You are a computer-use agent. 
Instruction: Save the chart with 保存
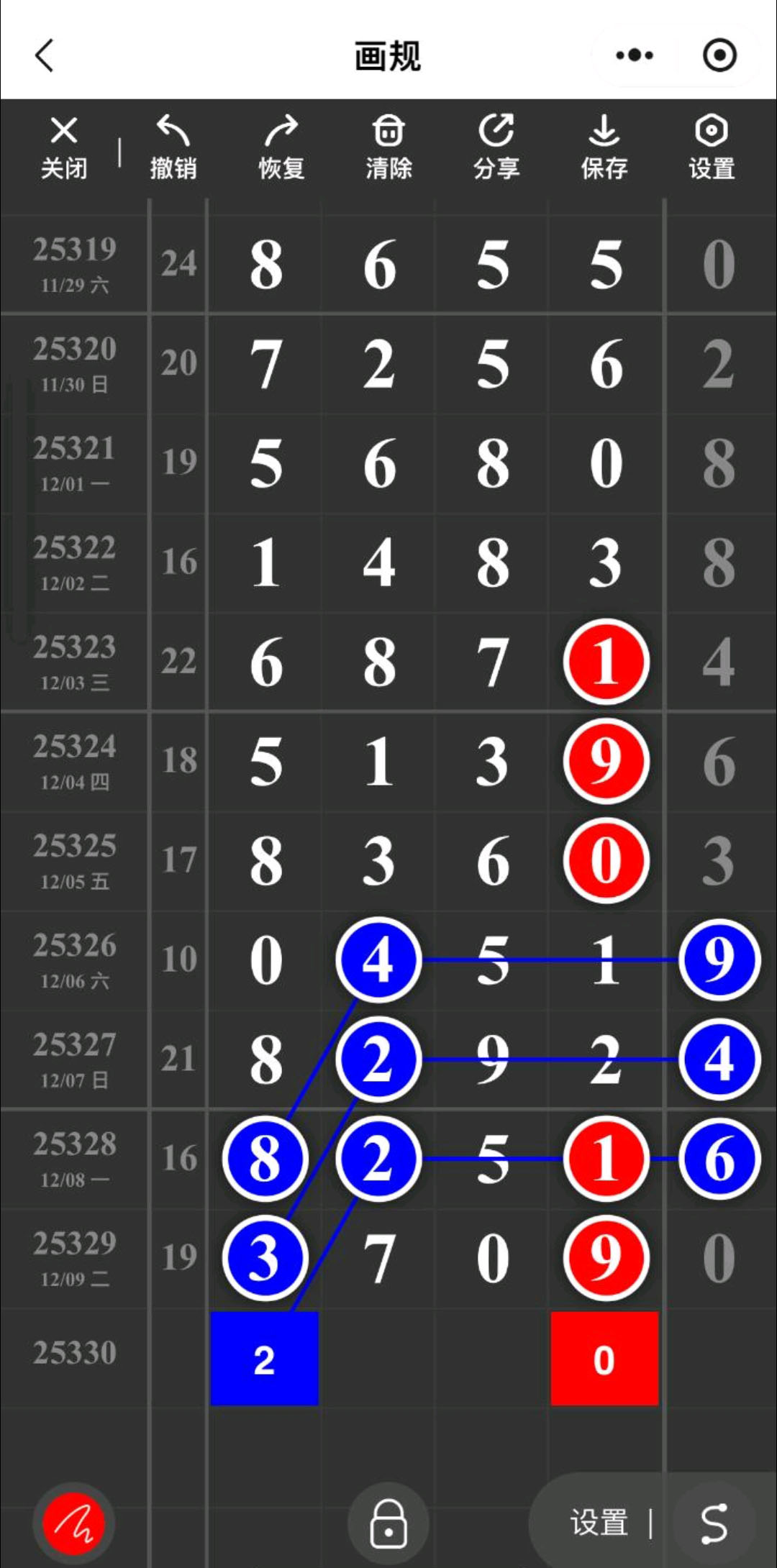604,148
